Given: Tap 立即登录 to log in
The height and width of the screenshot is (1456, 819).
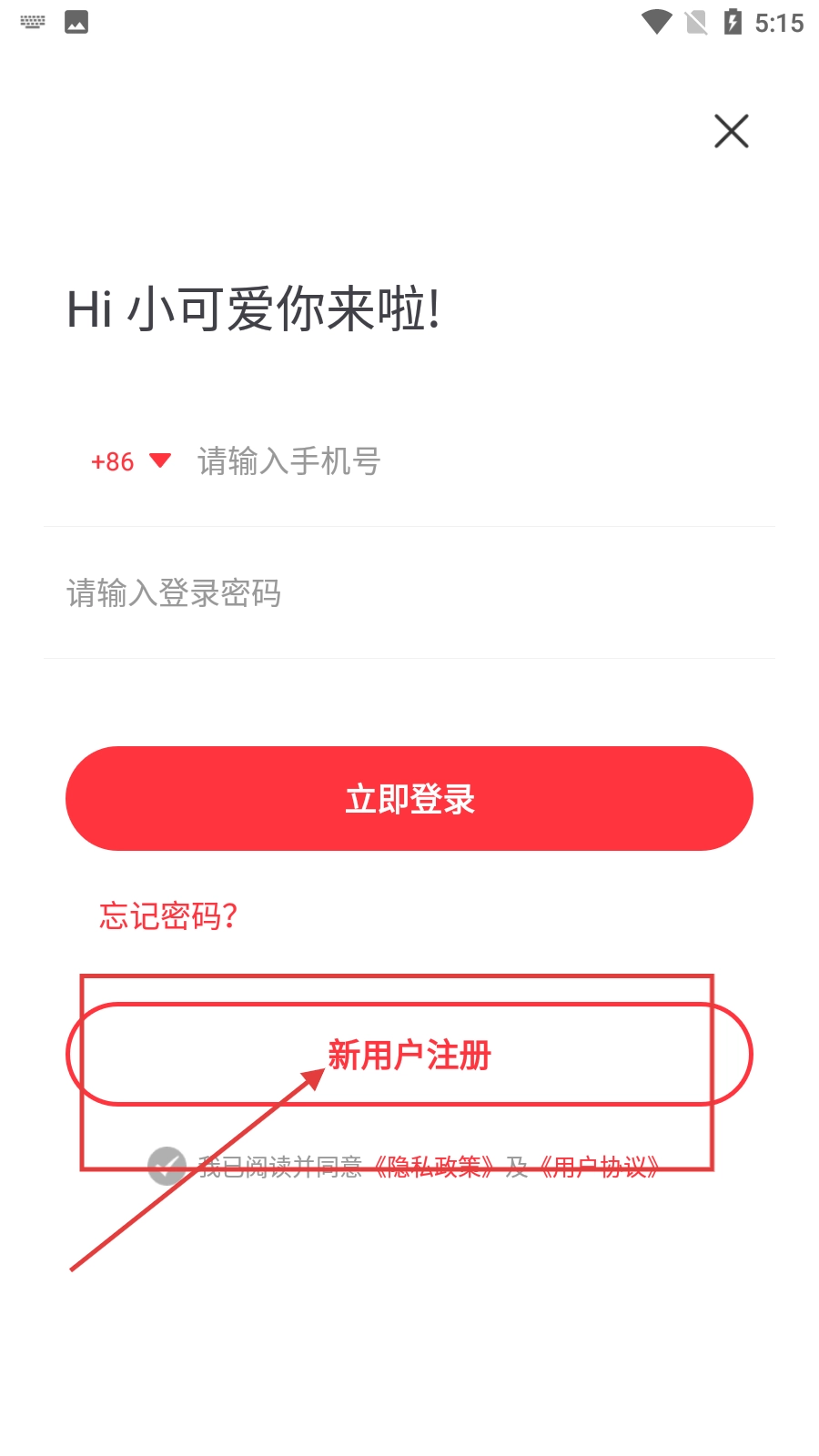Looking at the screenshot, I should pos(408,799).
